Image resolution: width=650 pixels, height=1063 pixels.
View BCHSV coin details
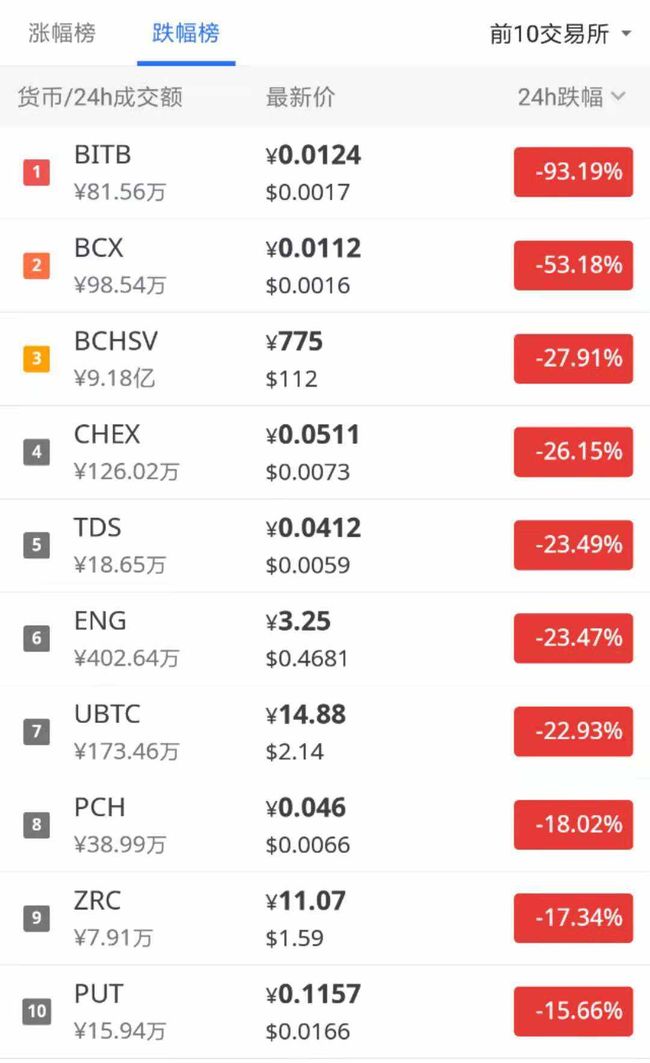coord(325,359)
